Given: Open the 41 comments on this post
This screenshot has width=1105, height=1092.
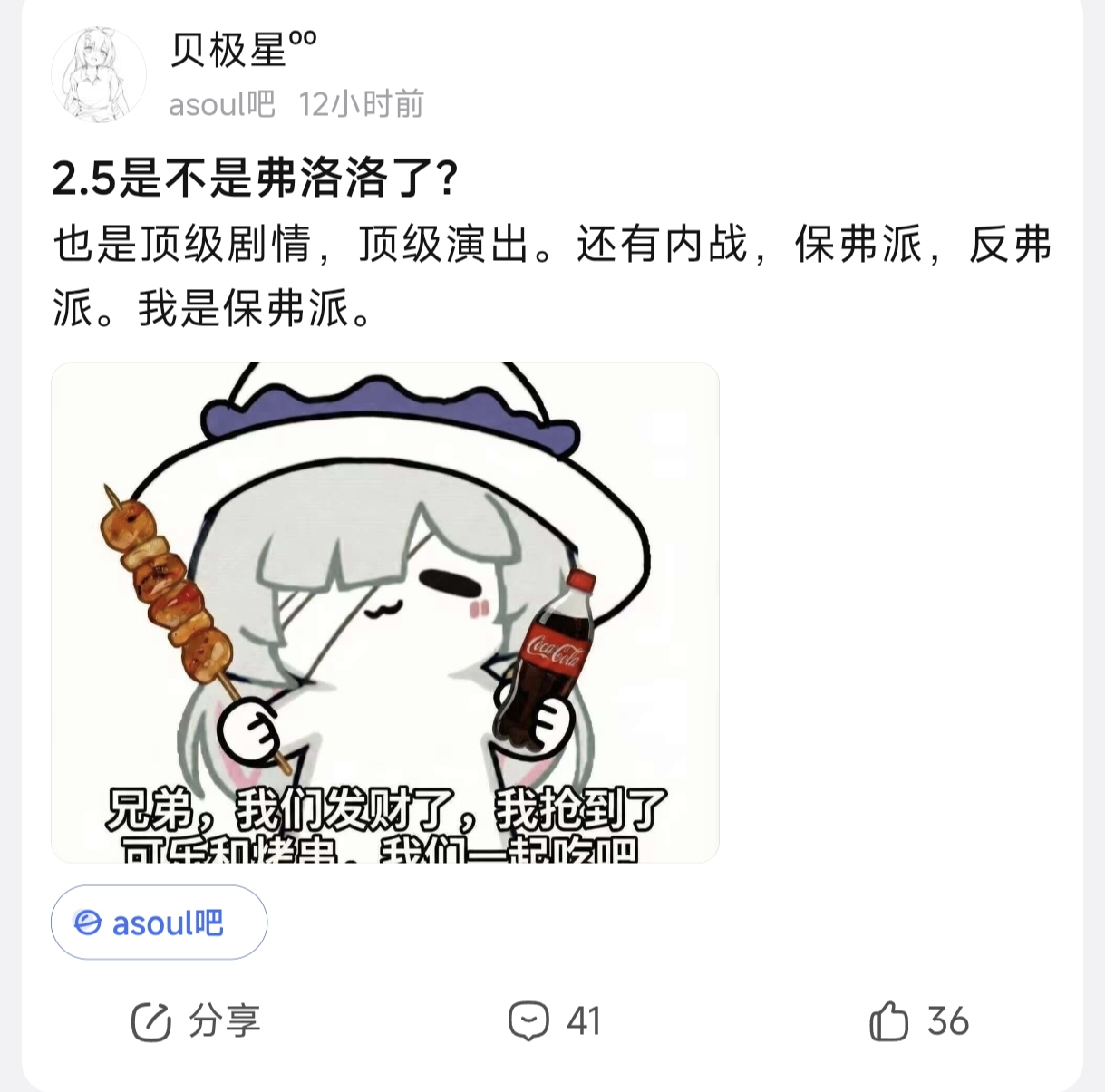Looking at the screenshot, I should click(x=554, y=1021).
